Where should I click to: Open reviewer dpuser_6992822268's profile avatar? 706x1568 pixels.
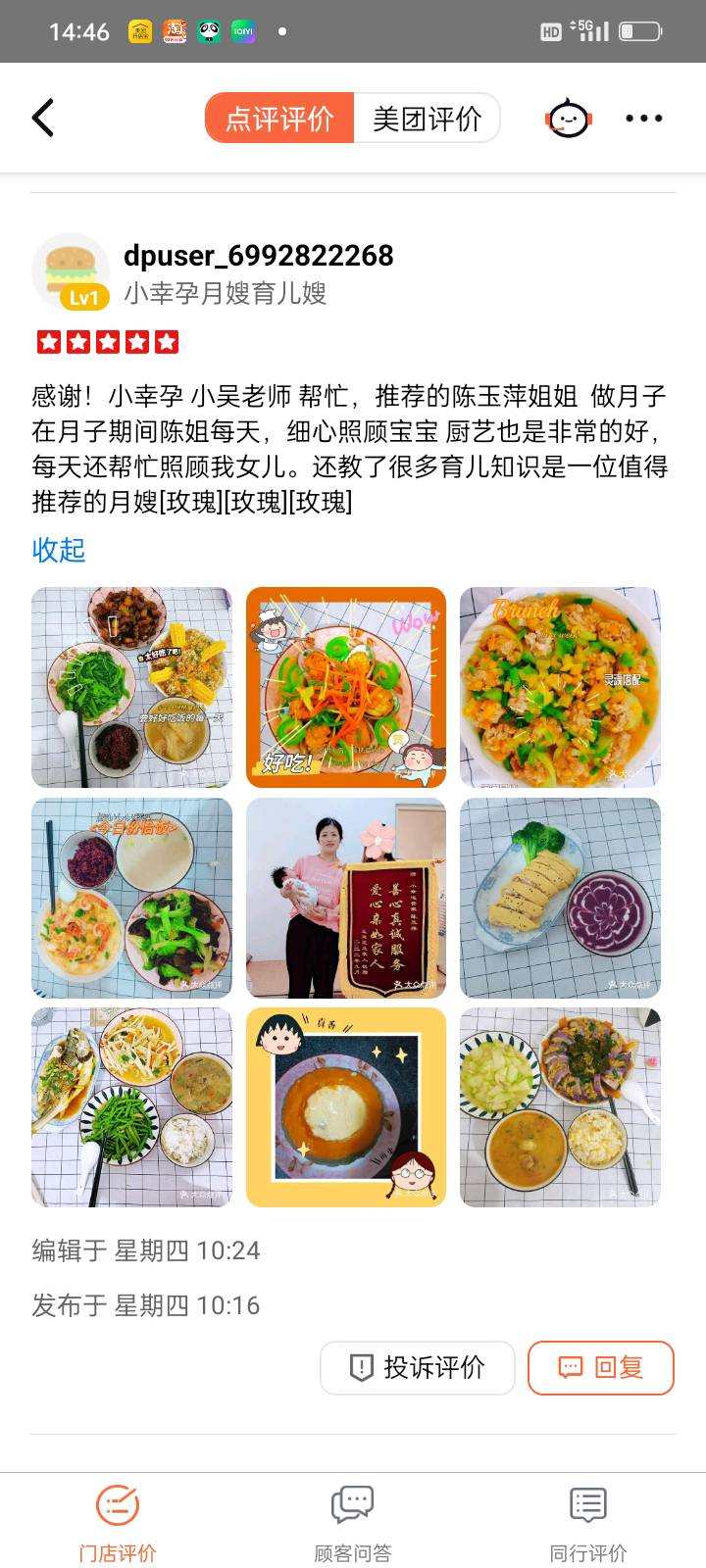pyautogui.click(x=71, y=271)
